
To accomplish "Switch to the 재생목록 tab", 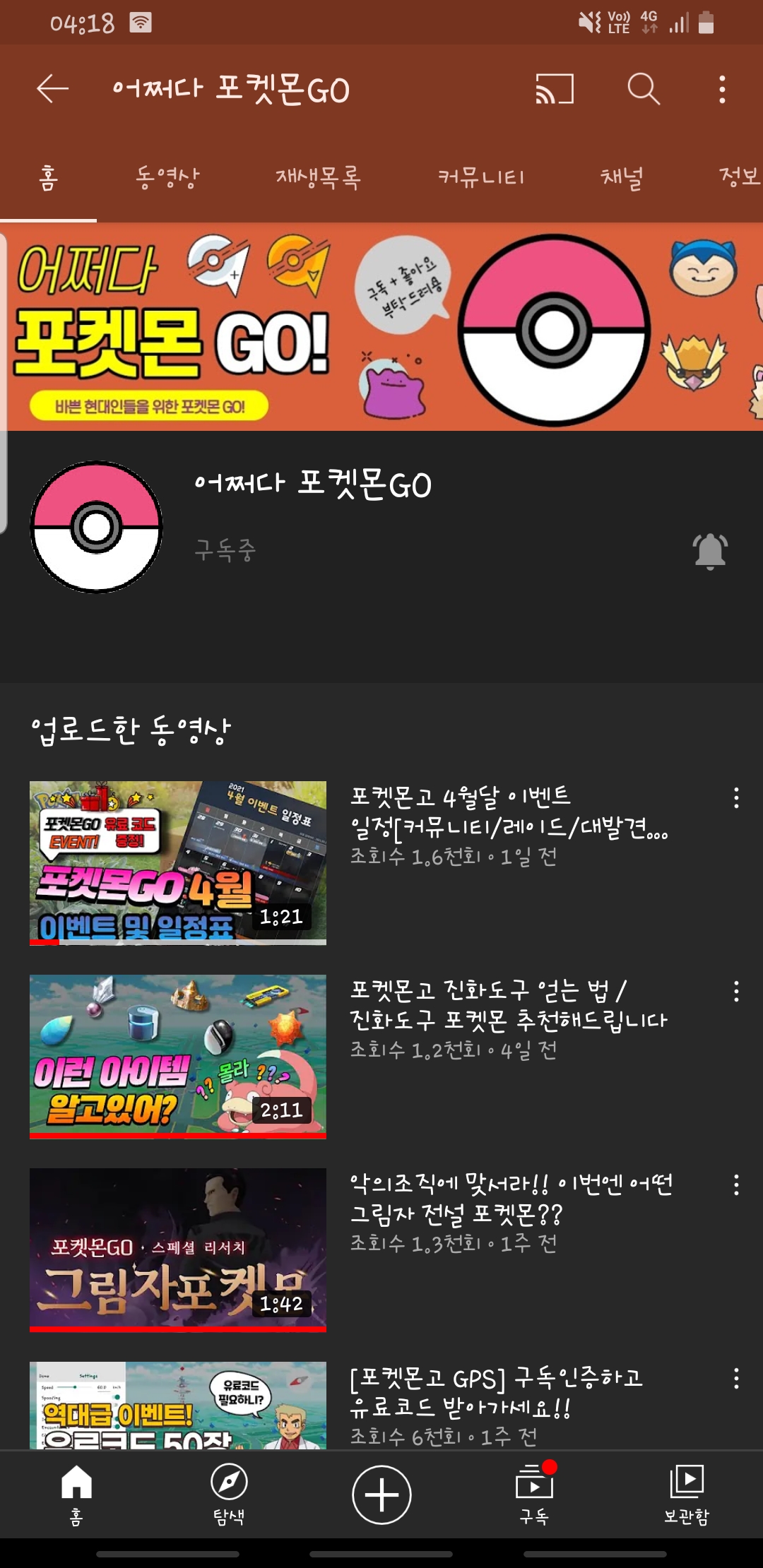I will 318,177.
